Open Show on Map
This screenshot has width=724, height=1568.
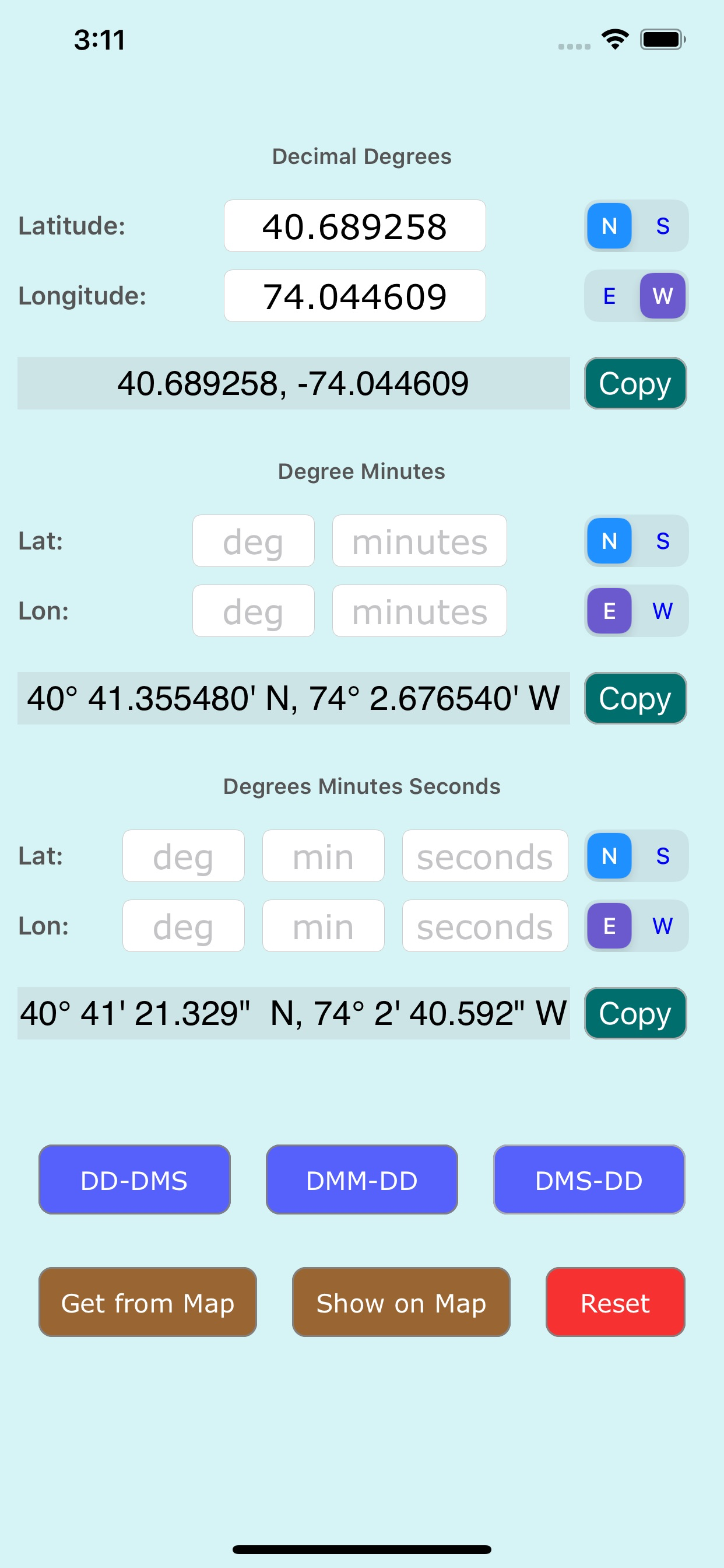[x=400, y=1303]
